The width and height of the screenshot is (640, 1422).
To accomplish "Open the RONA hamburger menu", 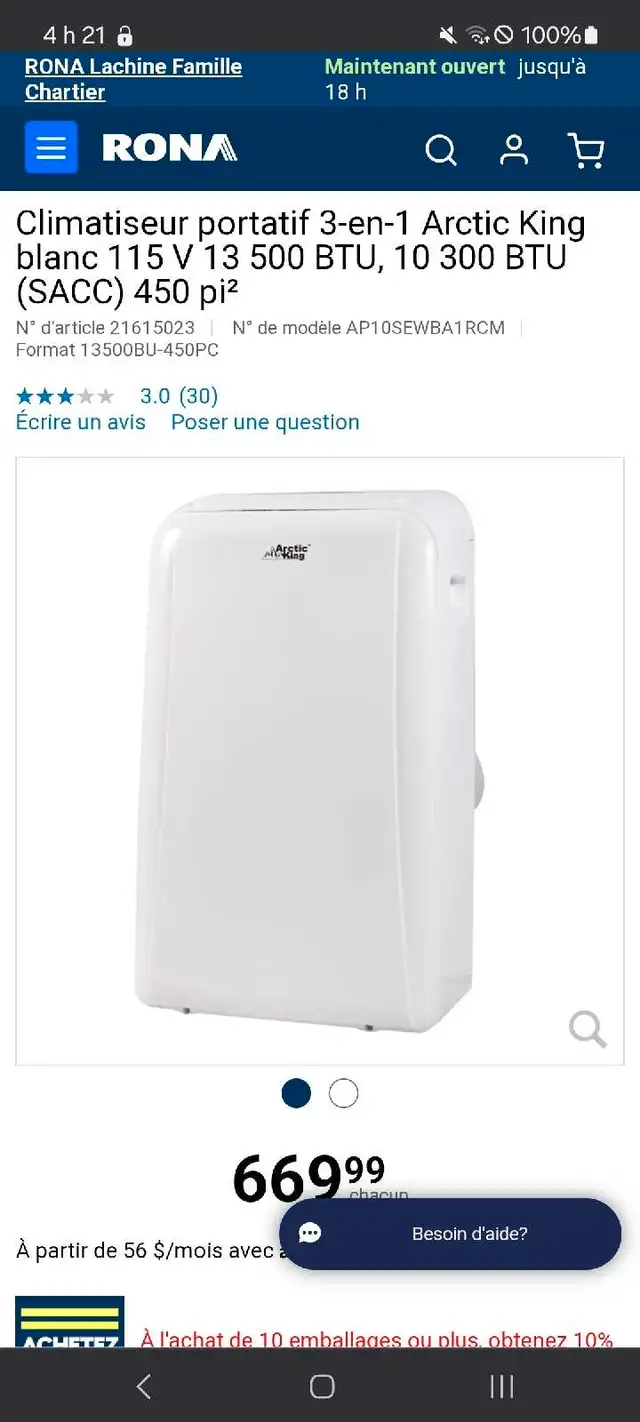I will (x=51, y=148).
